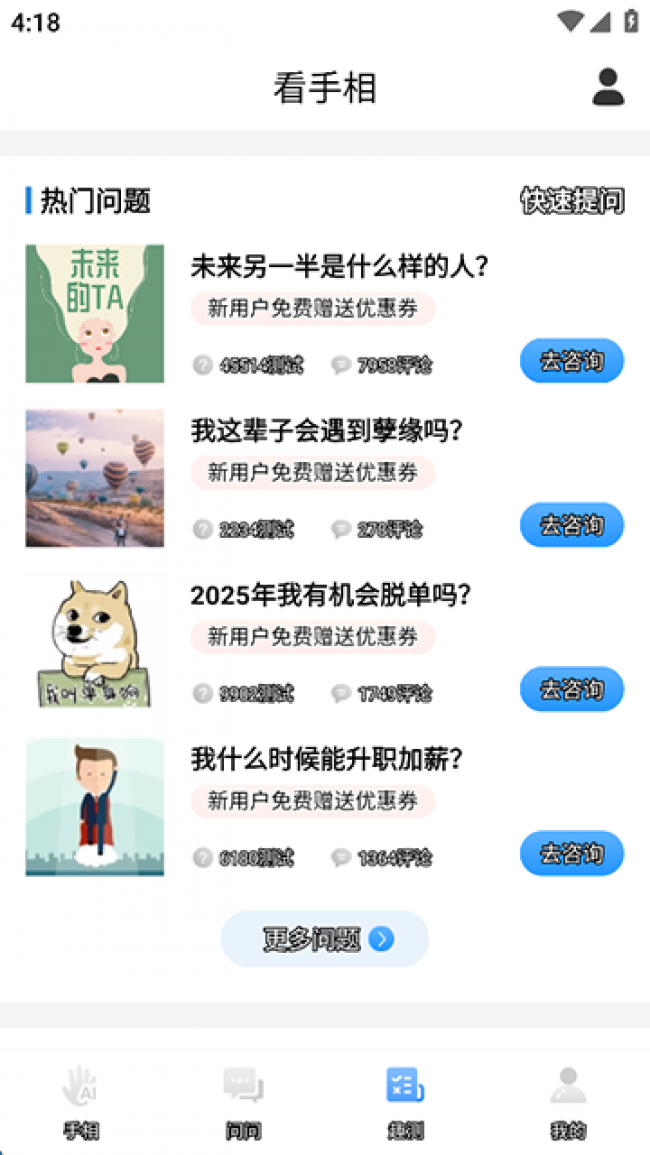Open the question 2025年我有机会脱单吗?
Screen dimensions: 650x1155
pos(330,595)
